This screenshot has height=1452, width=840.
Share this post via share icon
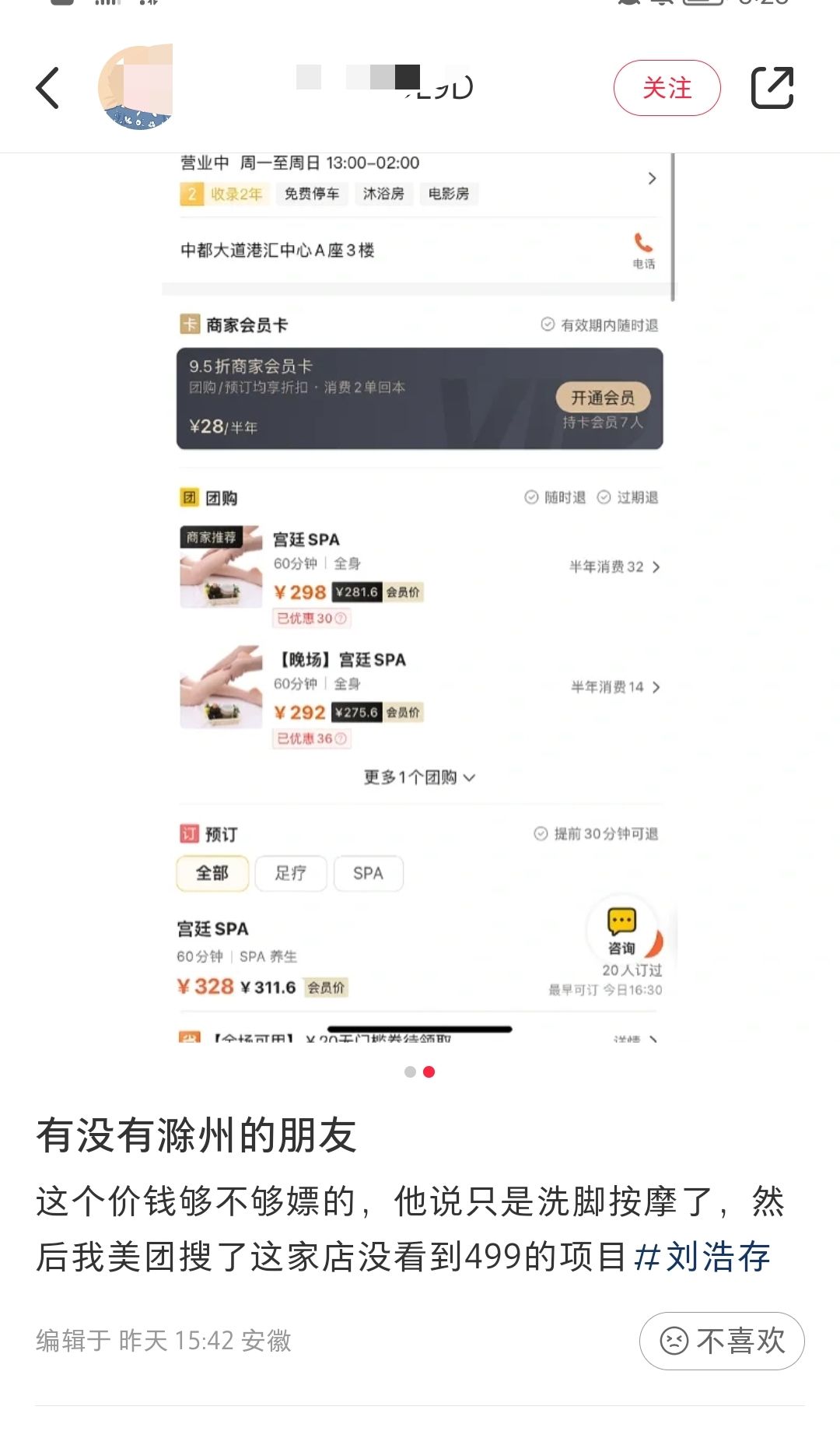coord(772,88)
